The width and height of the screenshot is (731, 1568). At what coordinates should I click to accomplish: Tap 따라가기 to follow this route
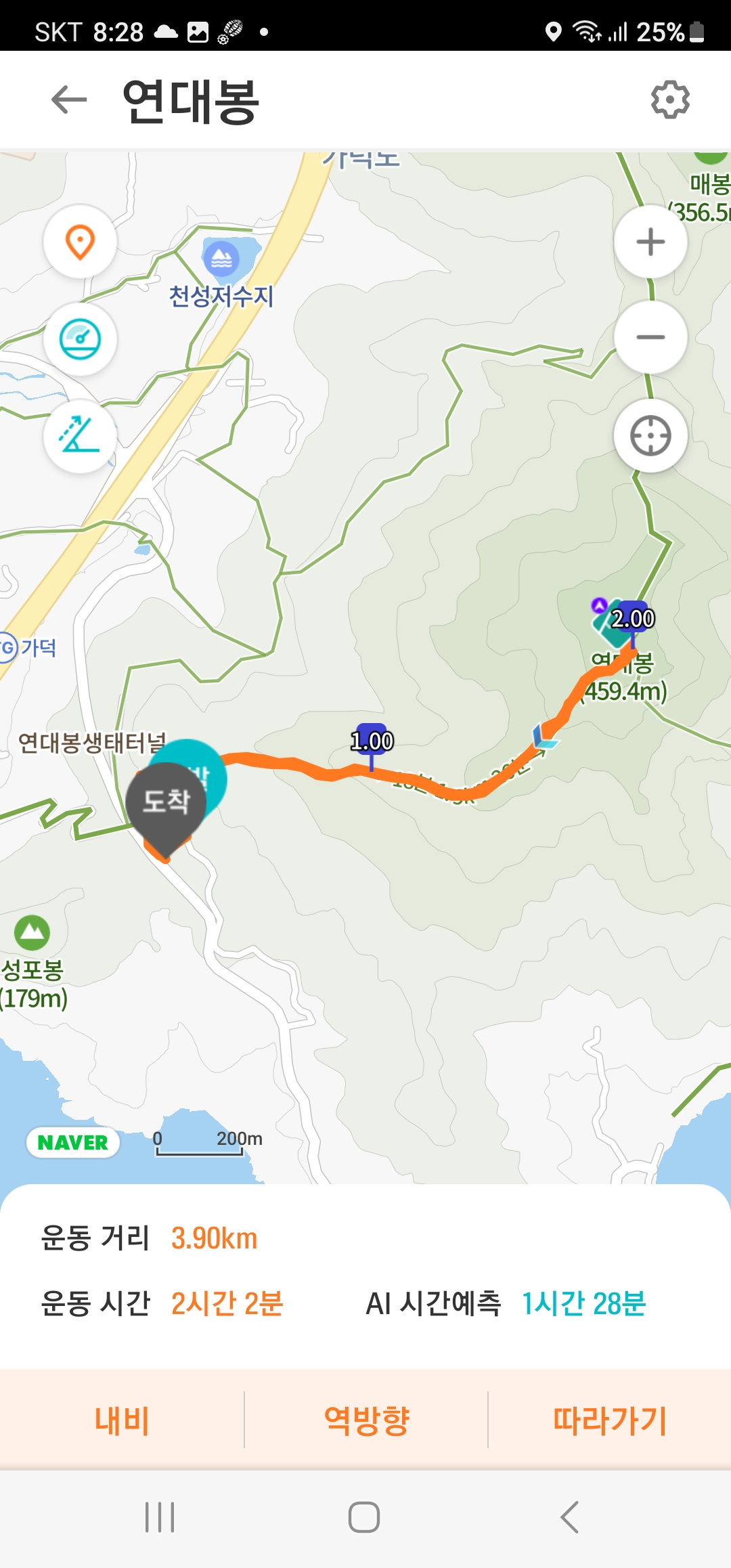point(609,1420)
